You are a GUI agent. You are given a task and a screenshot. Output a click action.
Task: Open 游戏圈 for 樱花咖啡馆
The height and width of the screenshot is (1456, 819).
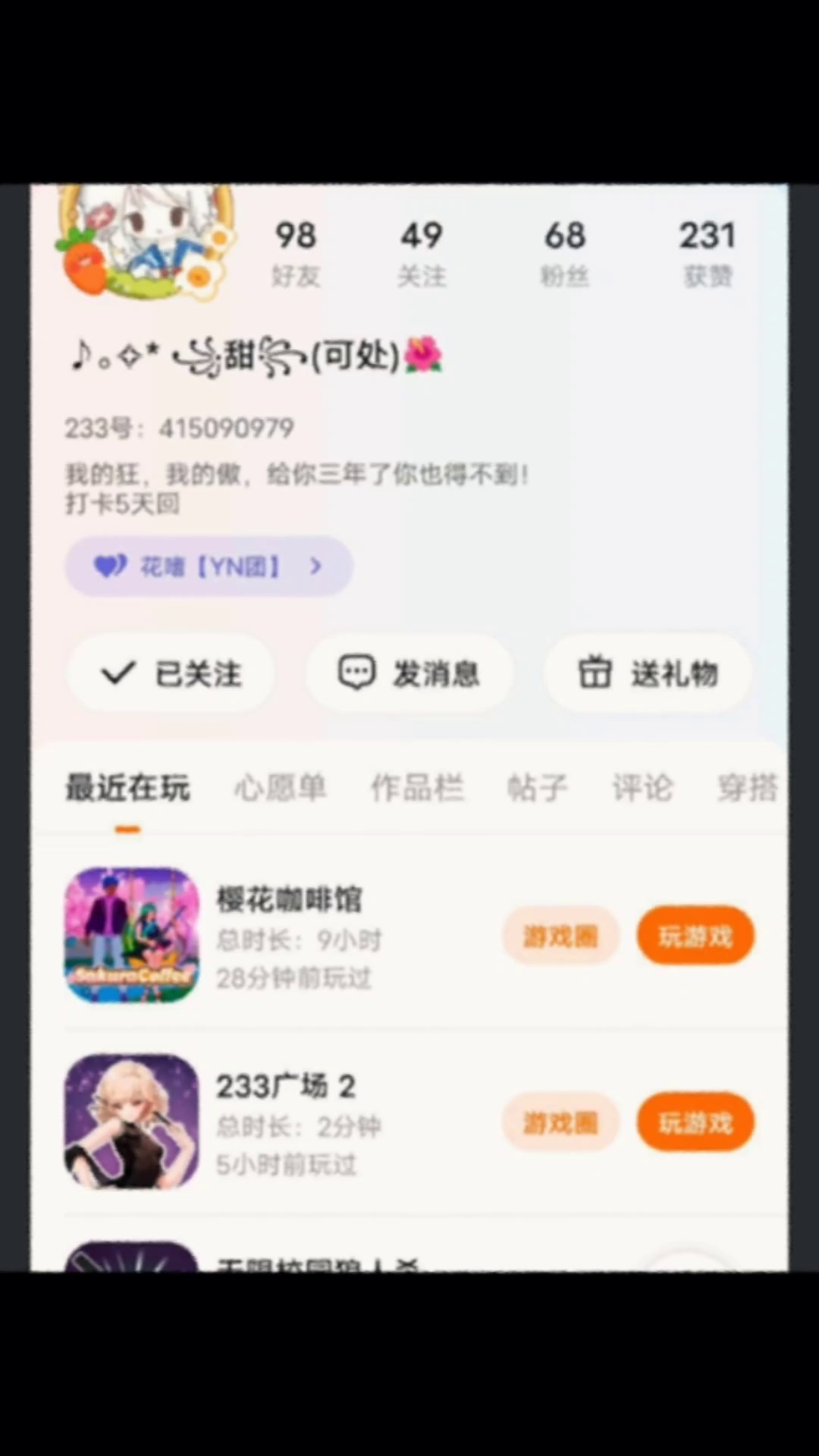[560, 937]
